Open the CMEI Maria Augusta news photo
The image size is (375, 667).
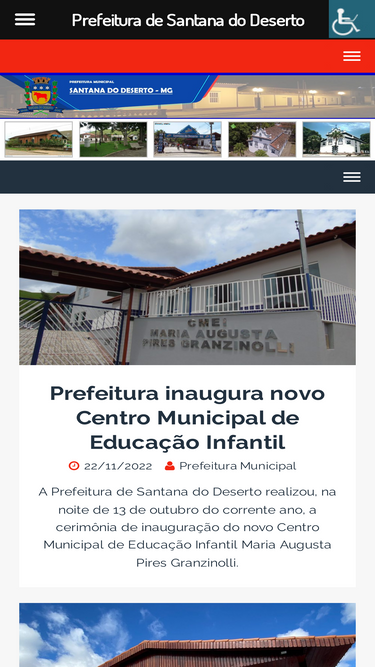coord(188,287)
